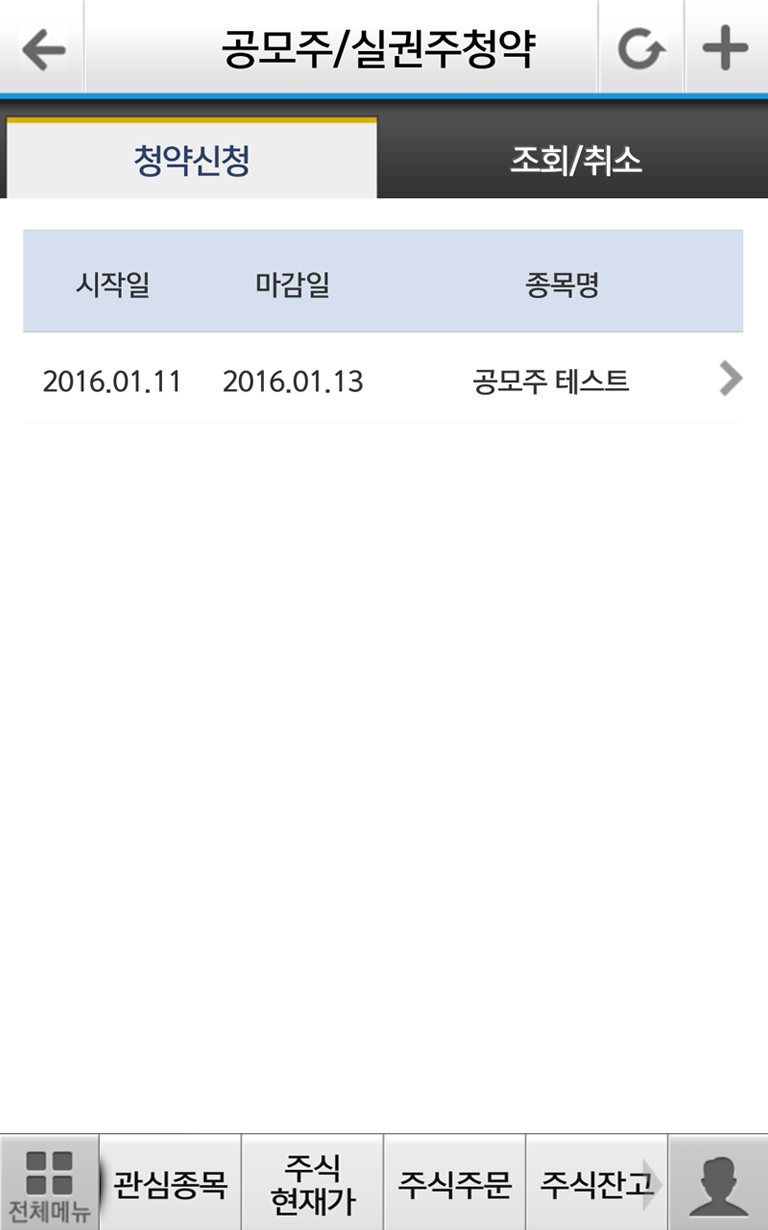Go to 관심종목

[x=170, y=1183]
